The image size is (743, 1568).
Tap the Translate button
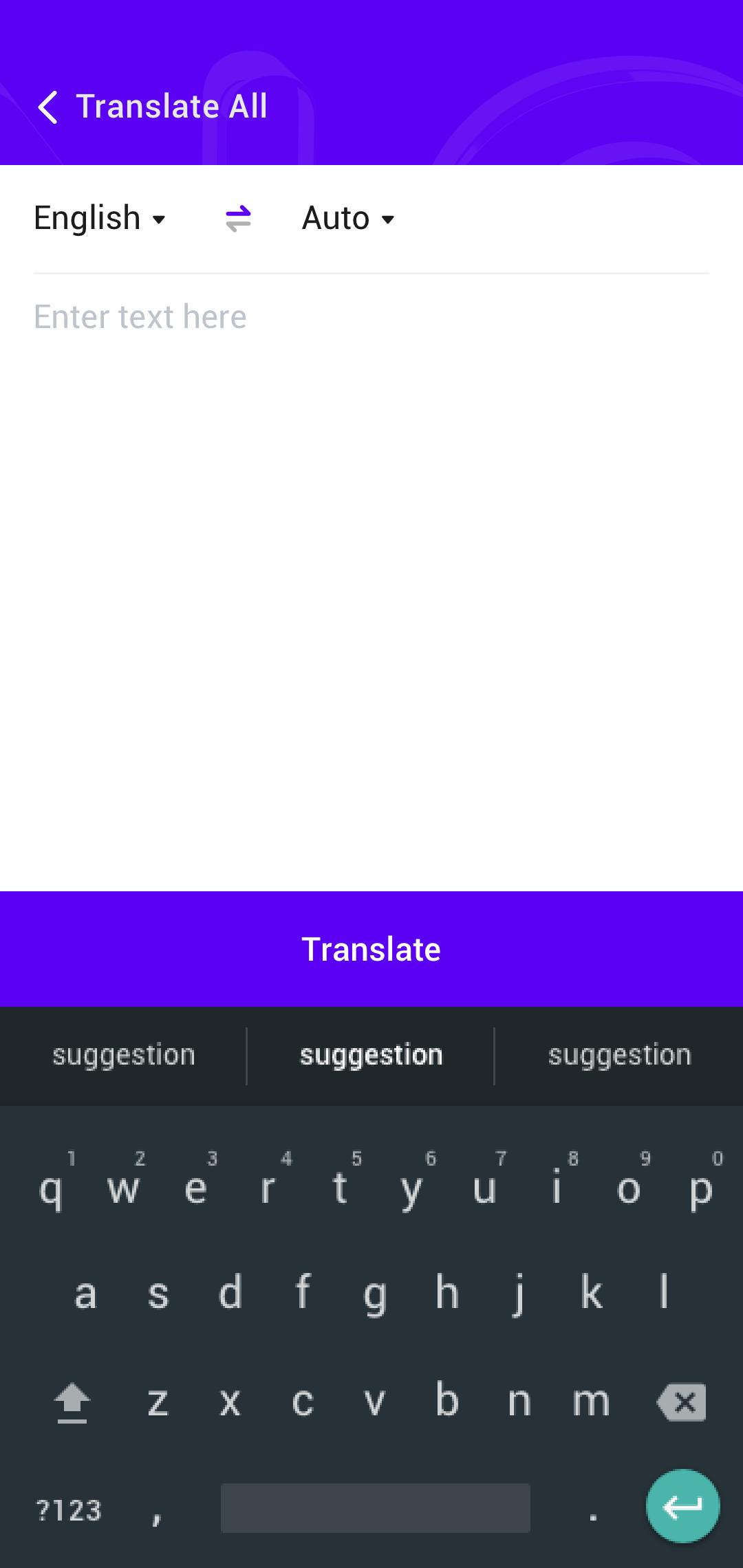(x=371, y=949)
